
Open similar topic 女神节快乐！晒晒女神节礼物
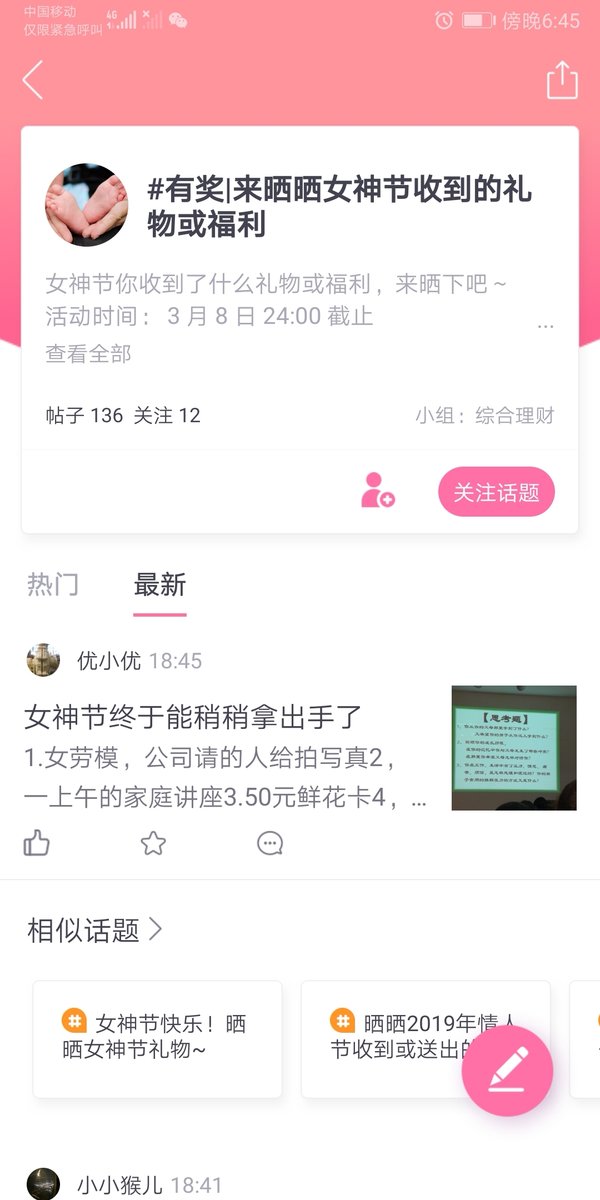coord(158,1039)
